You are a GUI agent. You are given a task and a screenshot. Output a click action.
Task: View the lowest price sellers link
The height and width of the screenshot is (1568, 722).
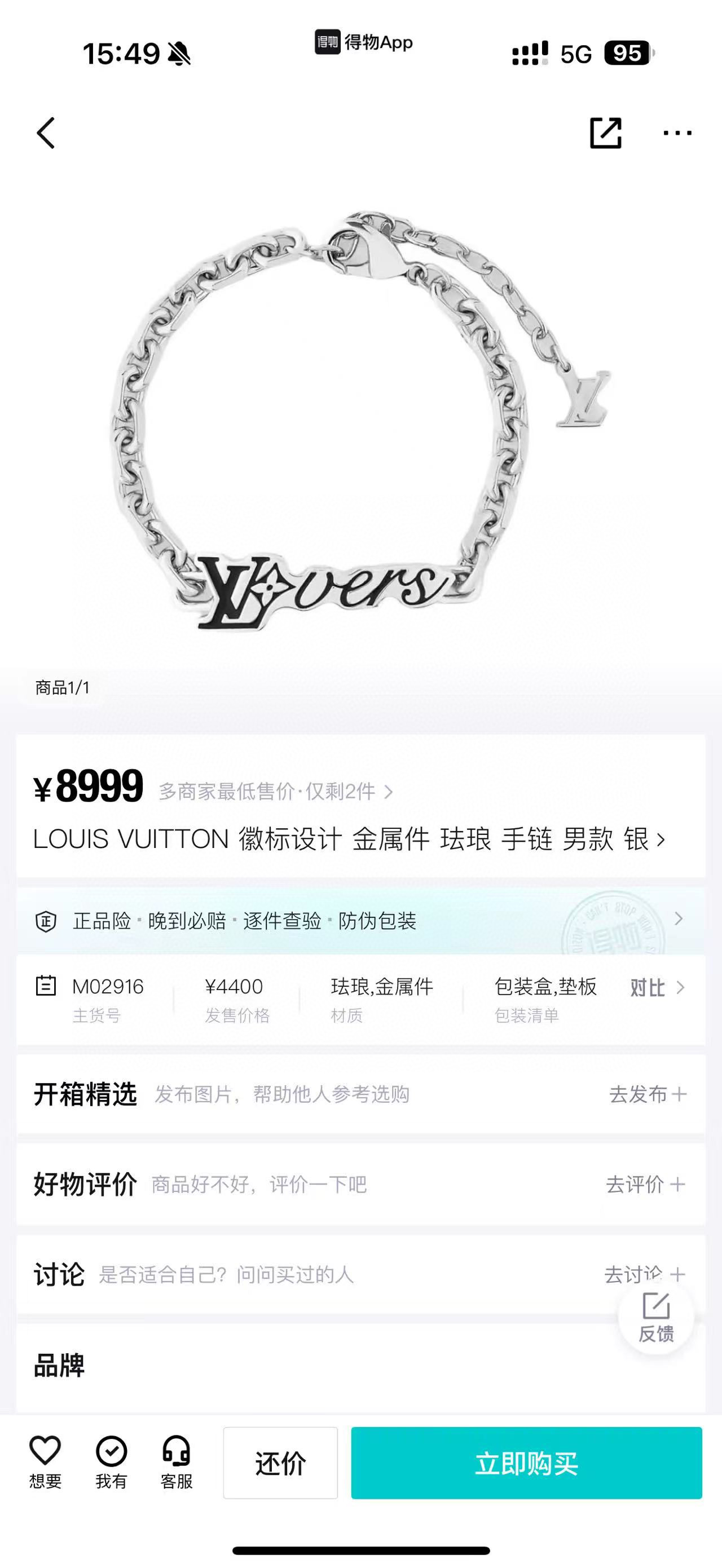[275, 791]
